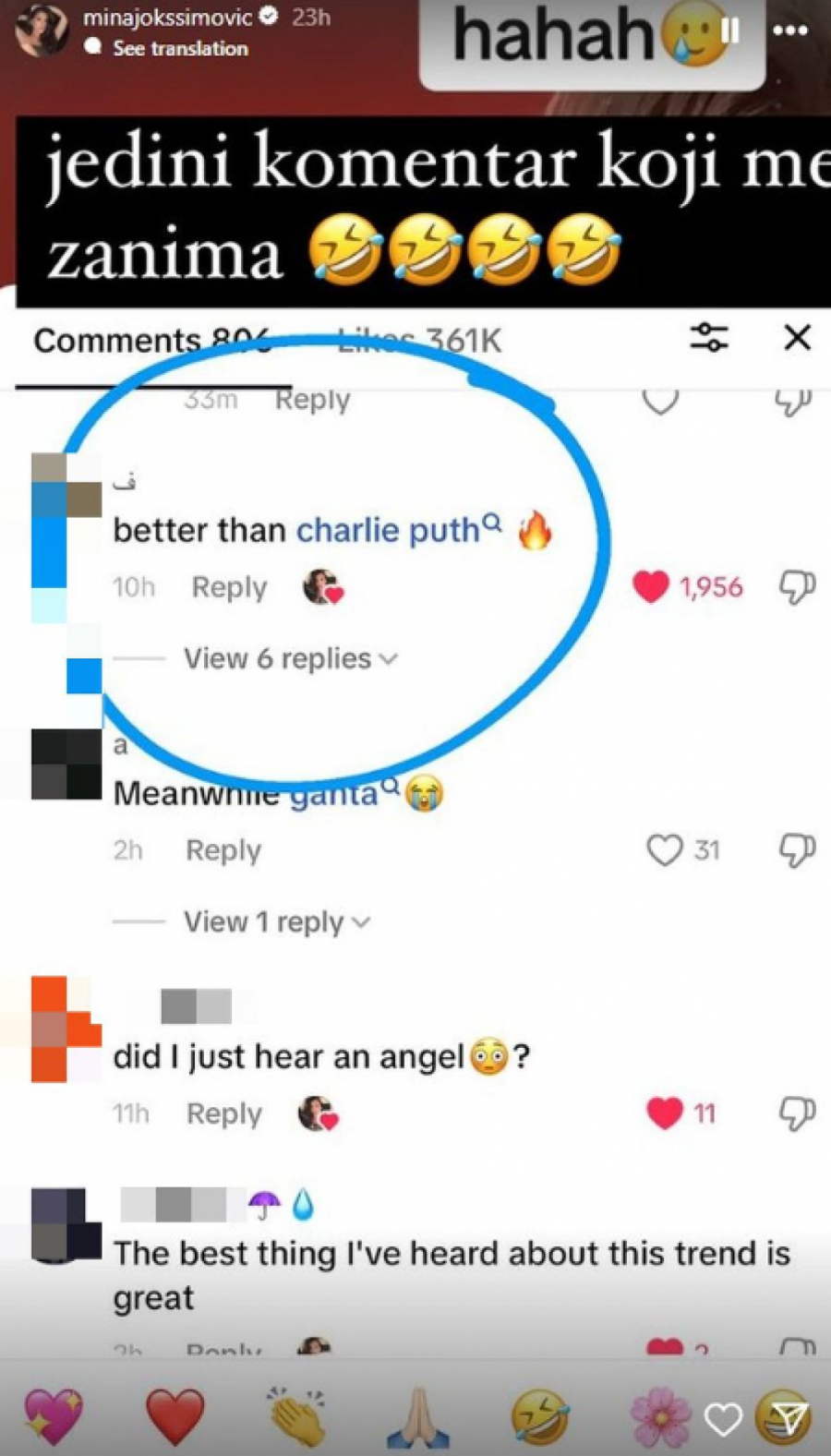React with the rolling laughing emoji

(540, 1417)
